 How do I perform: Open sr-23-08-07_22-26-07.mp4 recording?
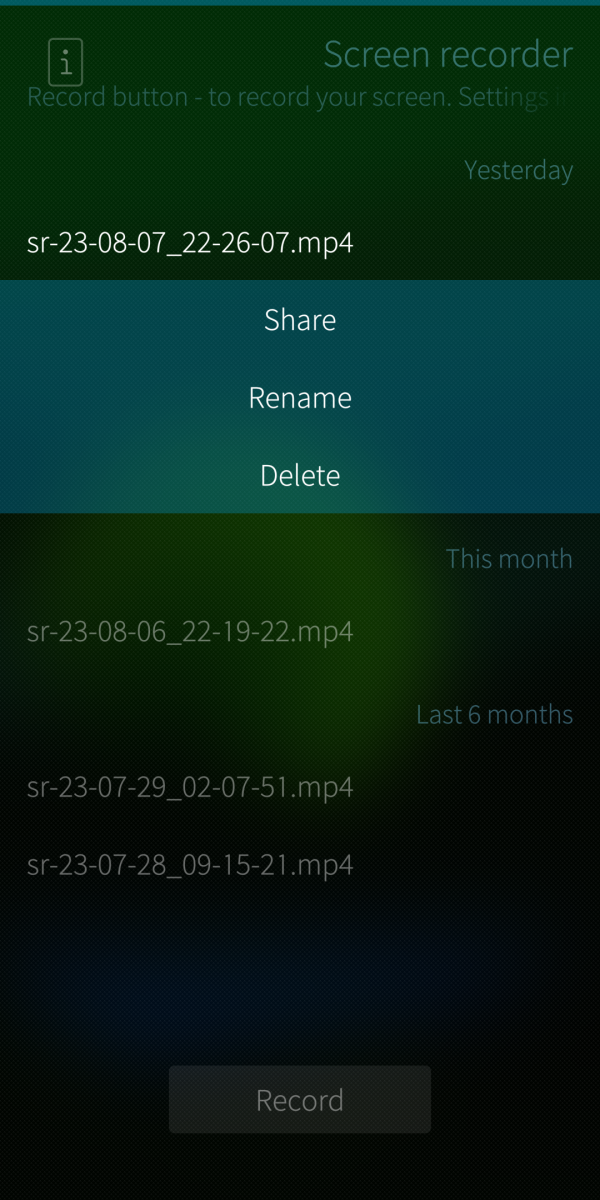(x=190, y=243)
